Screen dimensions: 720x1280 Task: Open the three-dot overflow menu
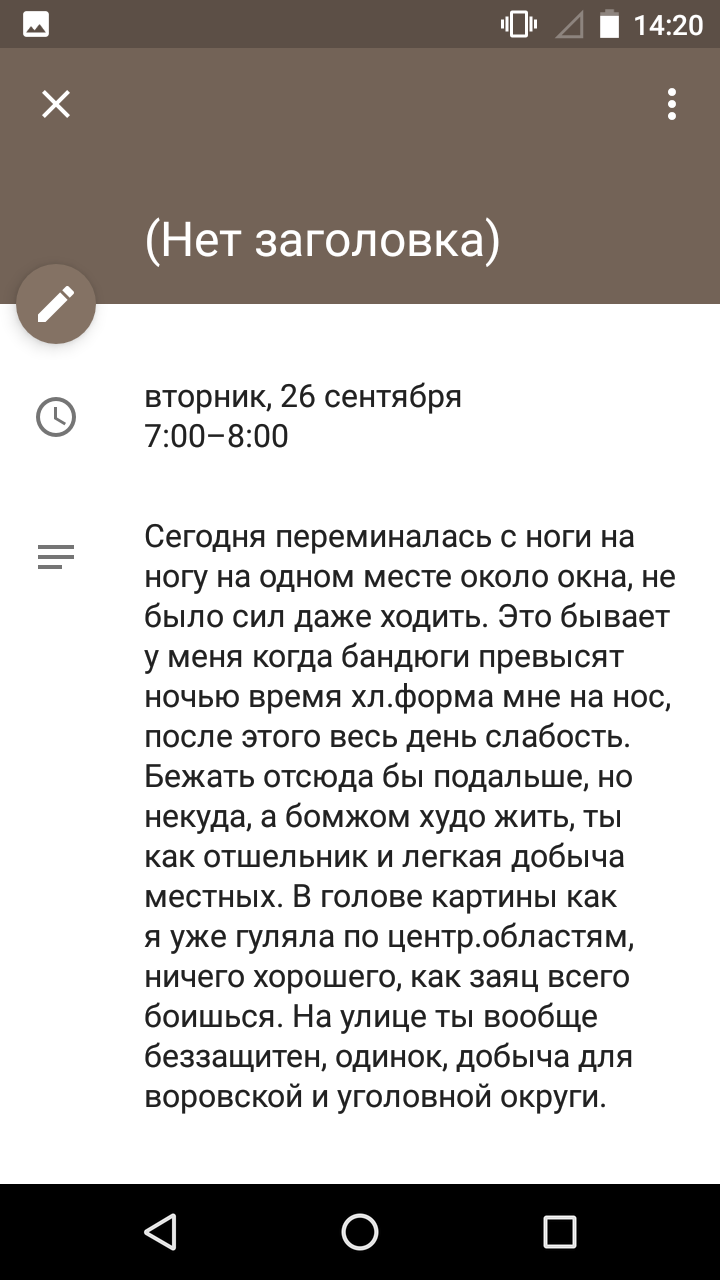click(672, 104)
